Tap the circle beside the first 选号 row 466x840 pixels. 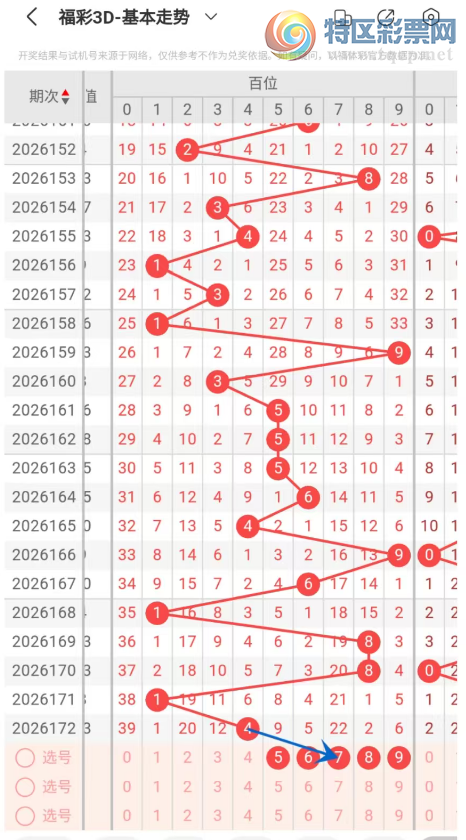coord(25,758)
